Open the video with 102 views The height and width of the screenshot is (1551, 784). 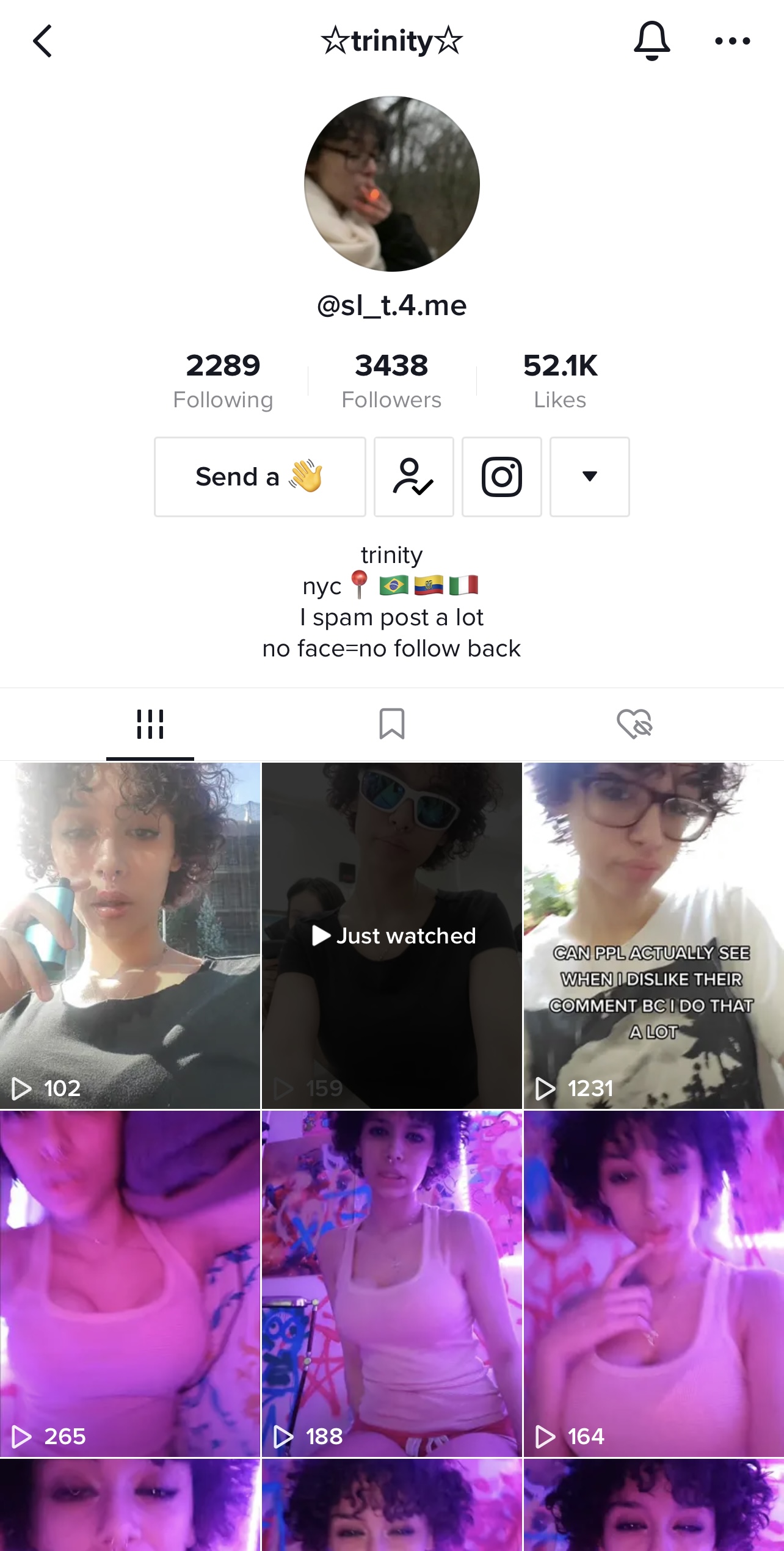coord(130,935)
